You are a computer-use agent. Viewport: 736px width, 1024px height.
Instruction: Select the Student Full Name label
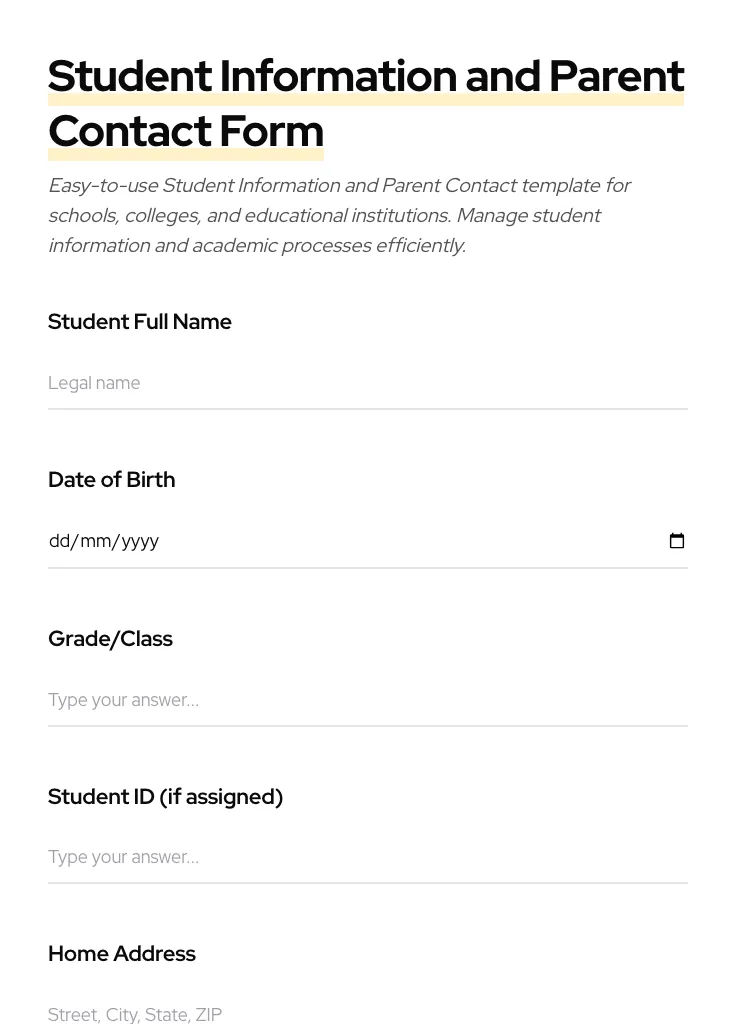click(x=140, y=321)
